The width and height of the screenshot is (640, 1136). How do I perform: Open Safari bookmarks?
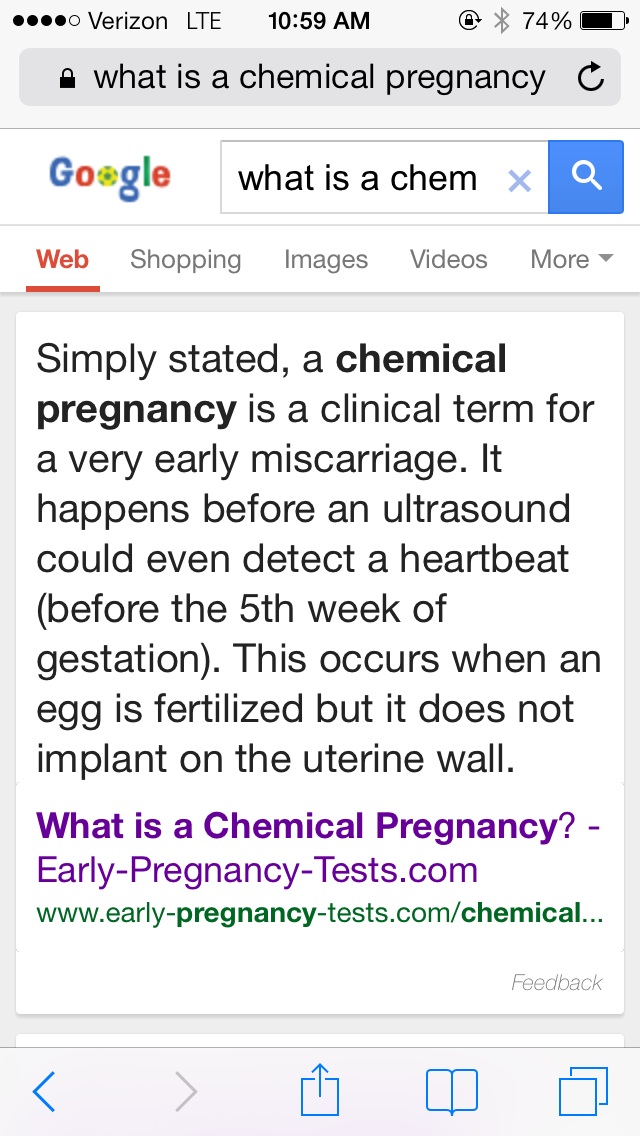pos(451,1091)
